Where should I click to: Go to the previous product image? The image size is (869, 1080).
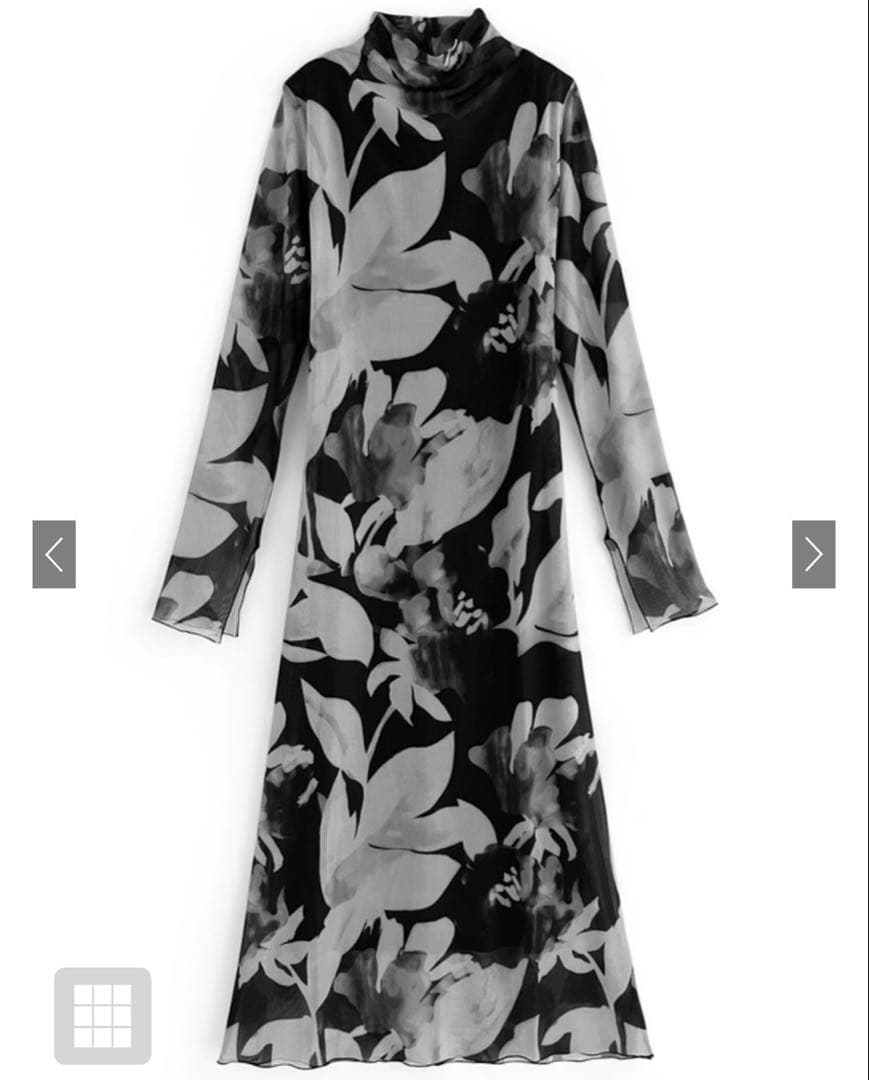(x=54, y=554)
